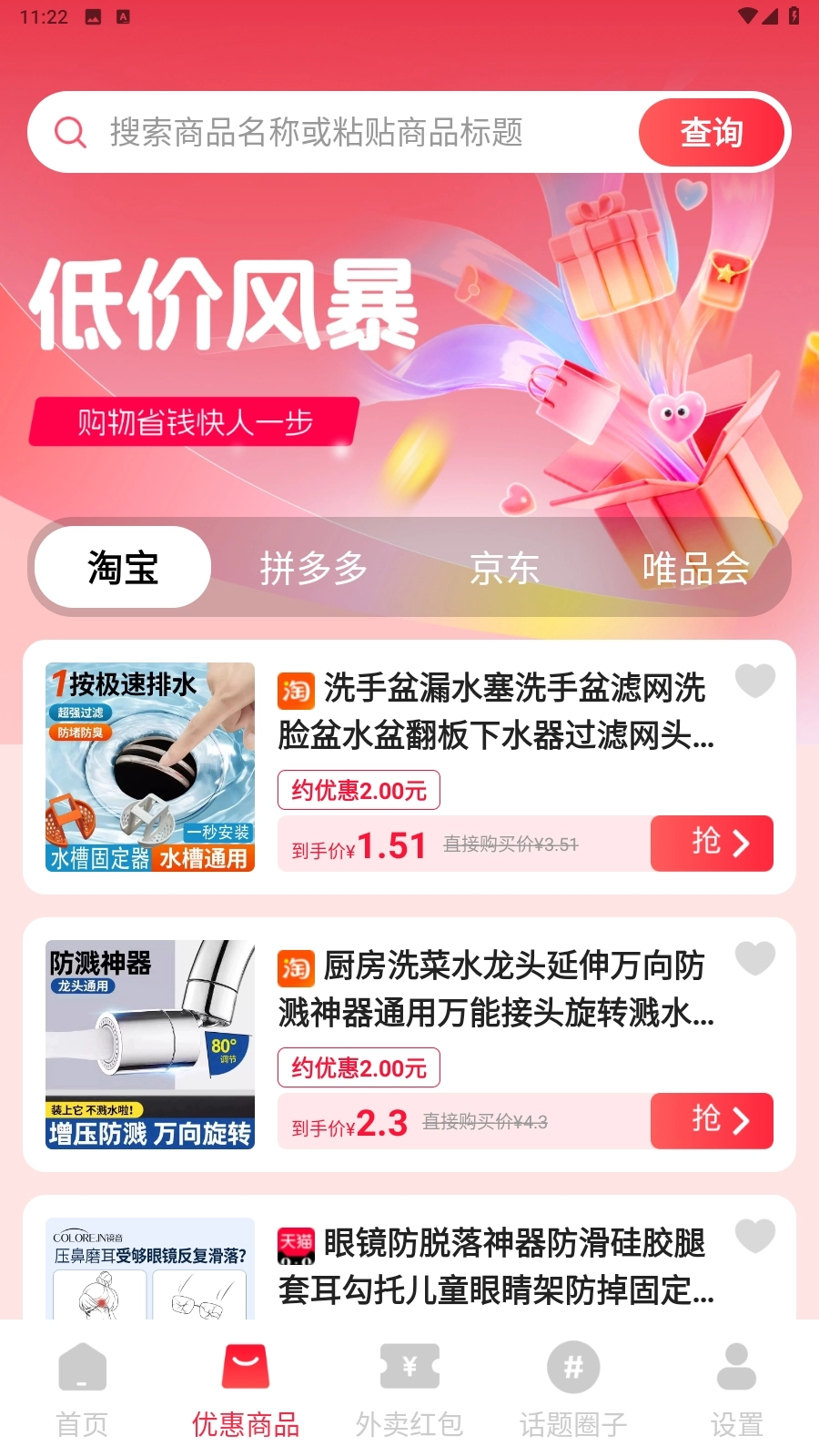Click the 查询 search button

click(712, 132)
